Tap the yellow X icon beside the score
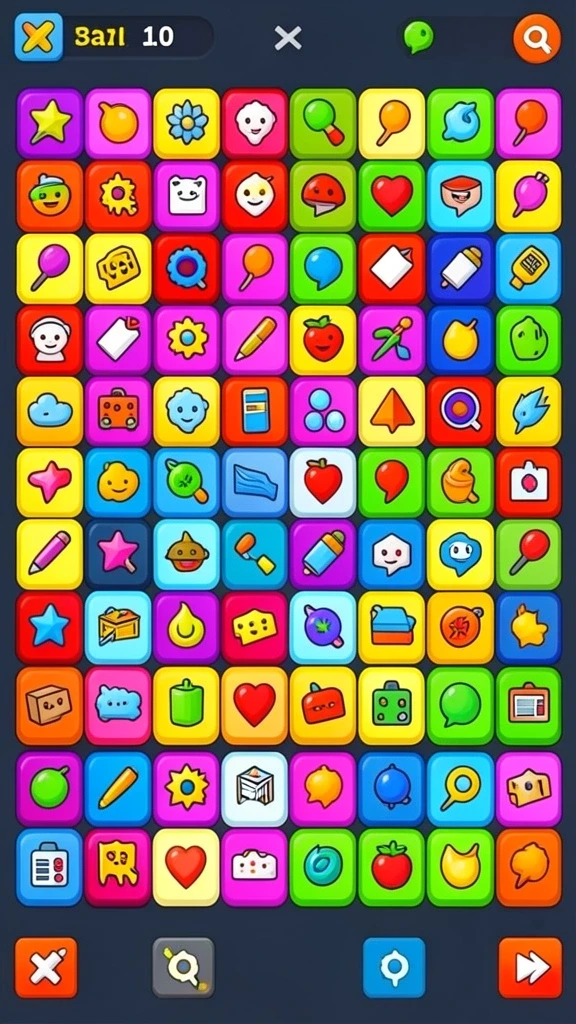The height and width of the screenshot is (1024, 576). (x=39, y=37)
